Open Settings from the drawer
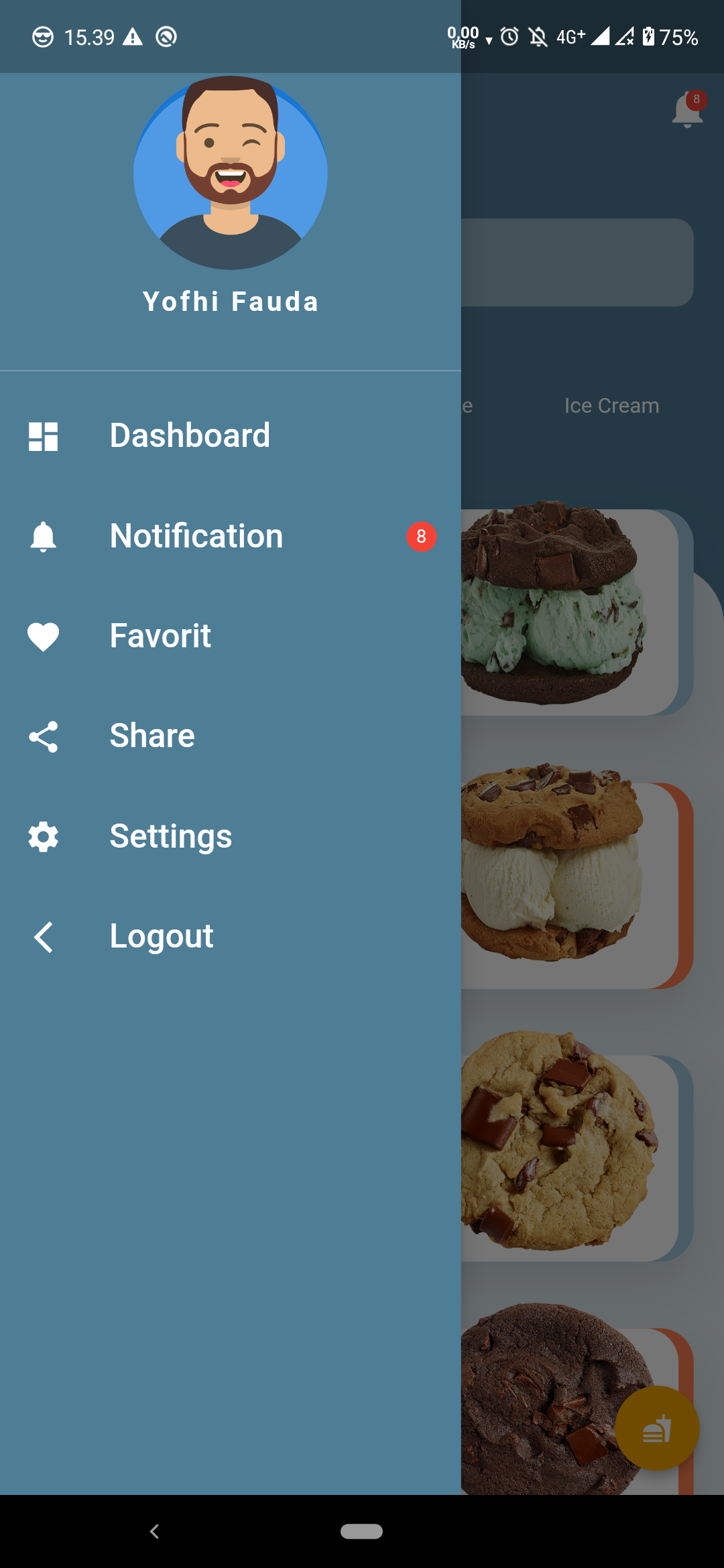This screenshot has height=1568, width=724. point(230,836)
